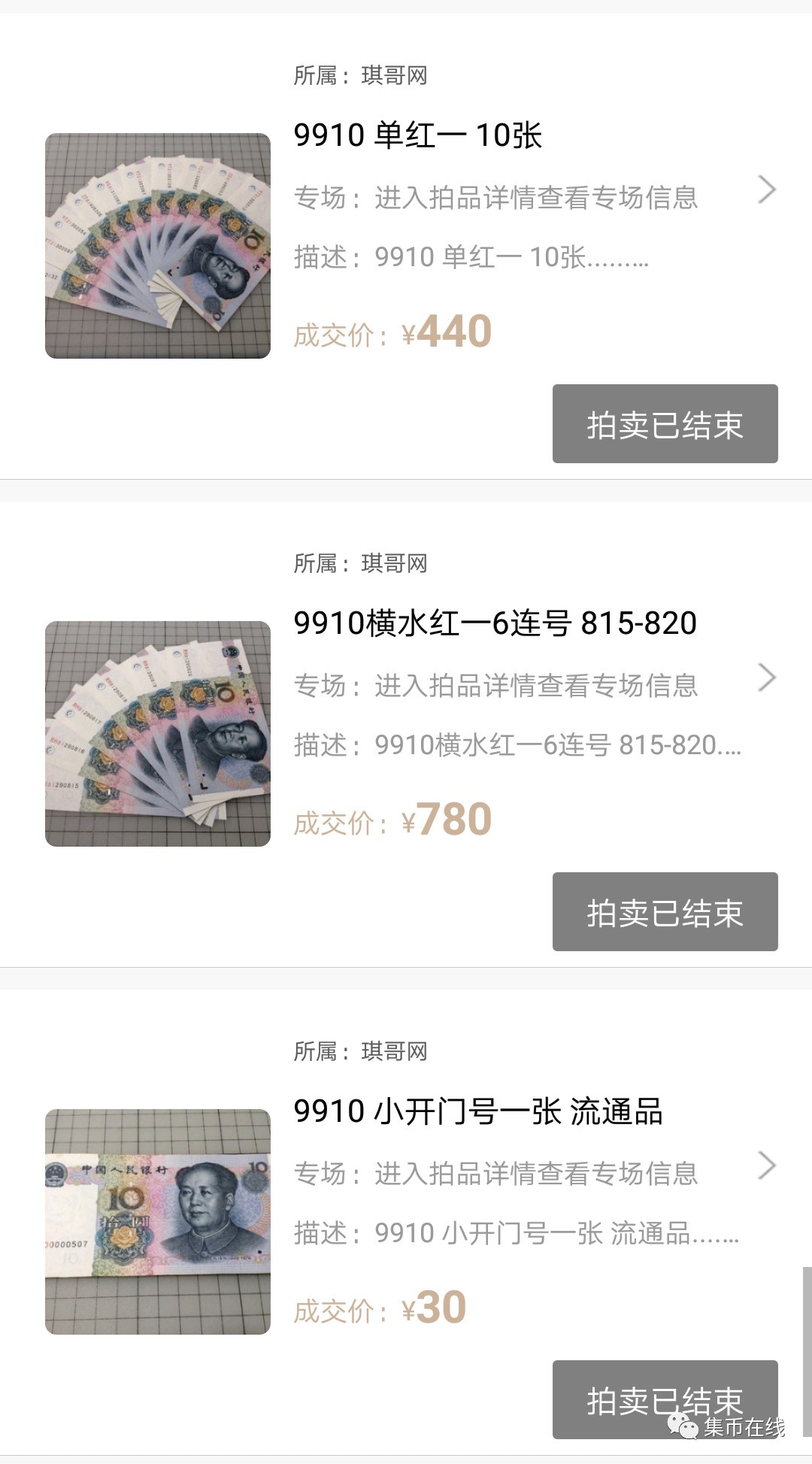The height and width of the screenshot is (1464, 812).
Task: Open chevron beside 9910横水红一6连号 专场 info
Action: tap(766, 678)
